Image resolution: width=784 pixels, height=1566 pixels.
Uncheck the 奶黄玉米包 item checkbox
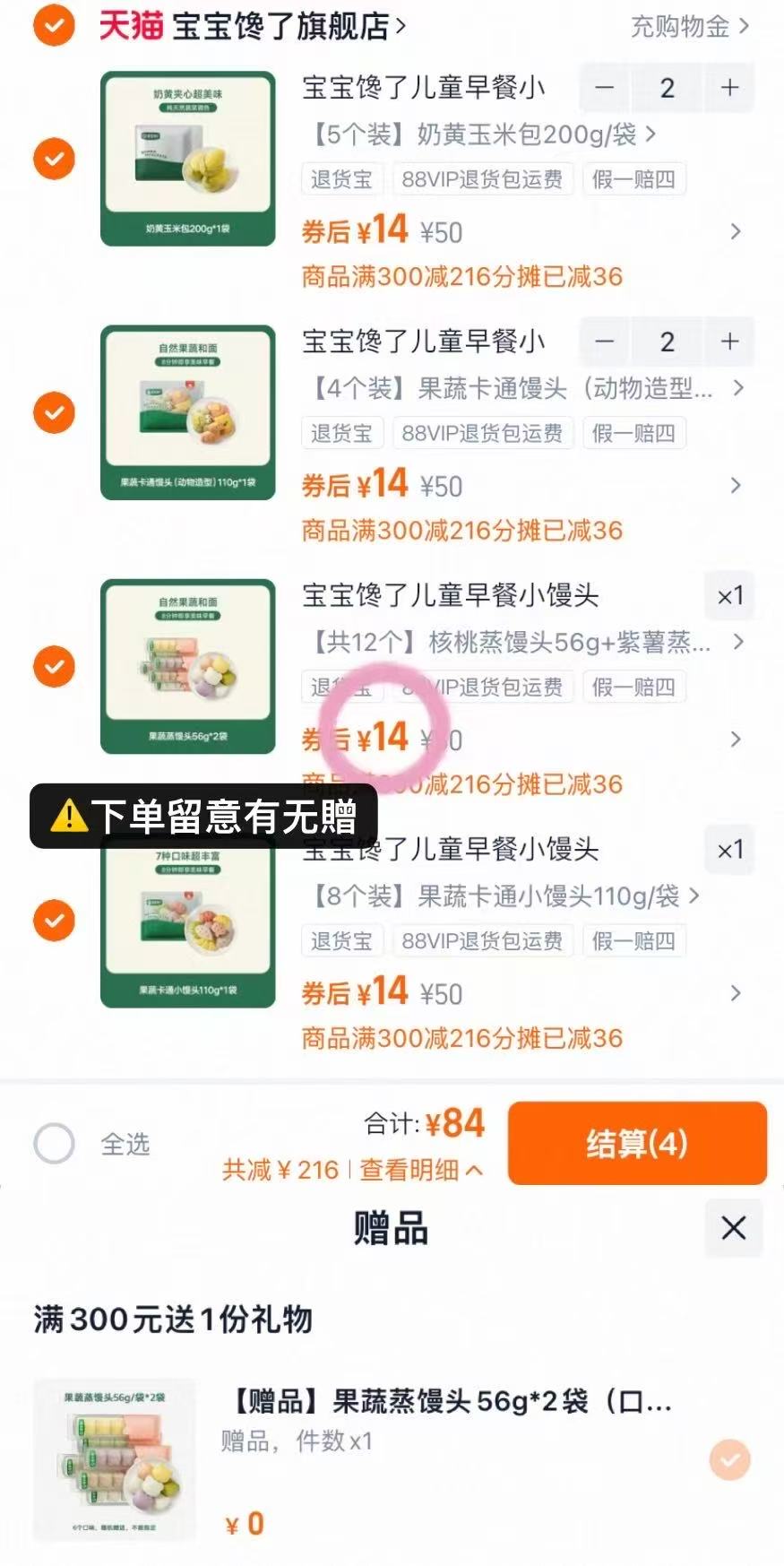click(54, 159)
